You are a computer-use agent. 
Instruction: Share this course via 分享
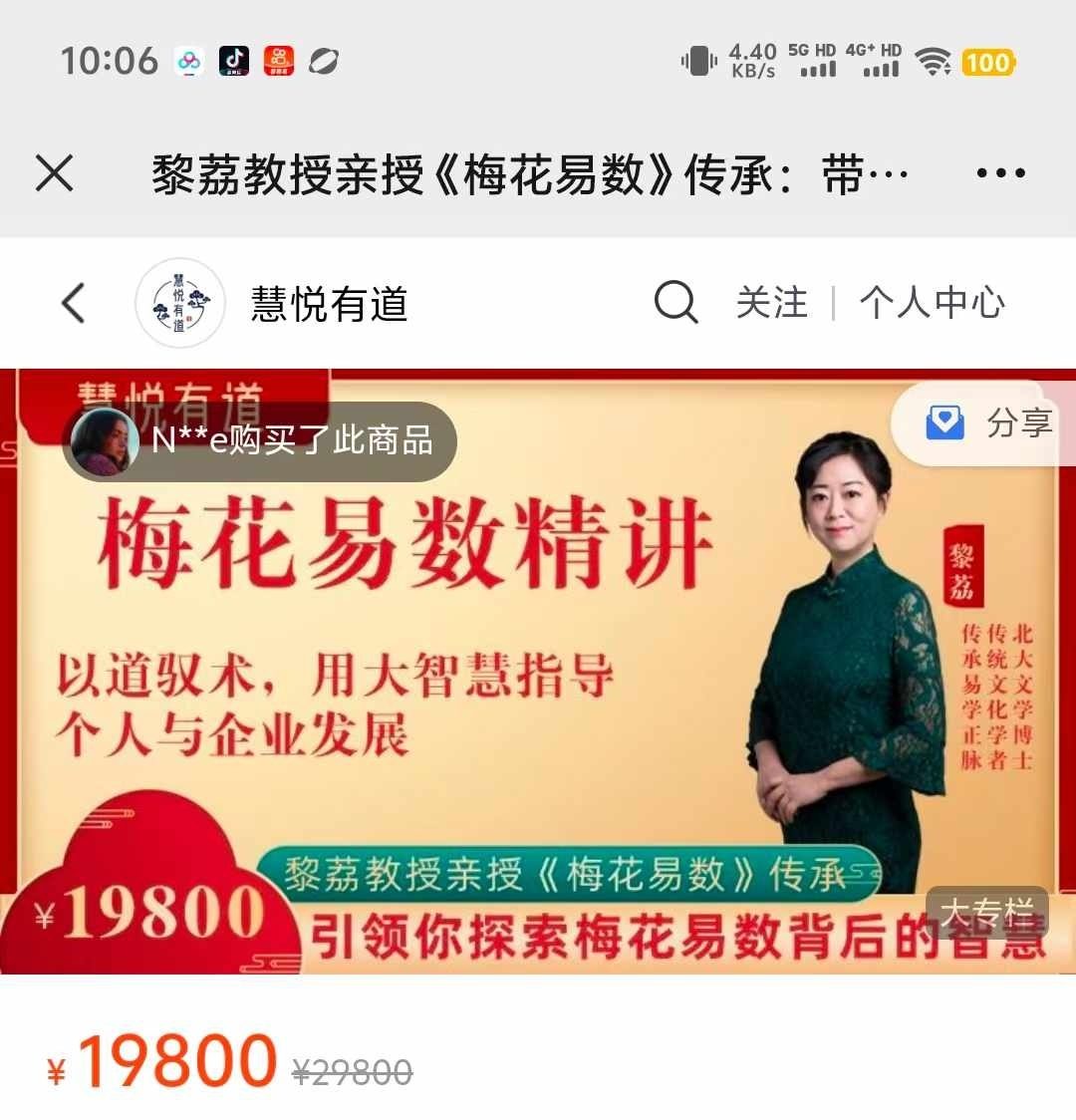point(989,424)
